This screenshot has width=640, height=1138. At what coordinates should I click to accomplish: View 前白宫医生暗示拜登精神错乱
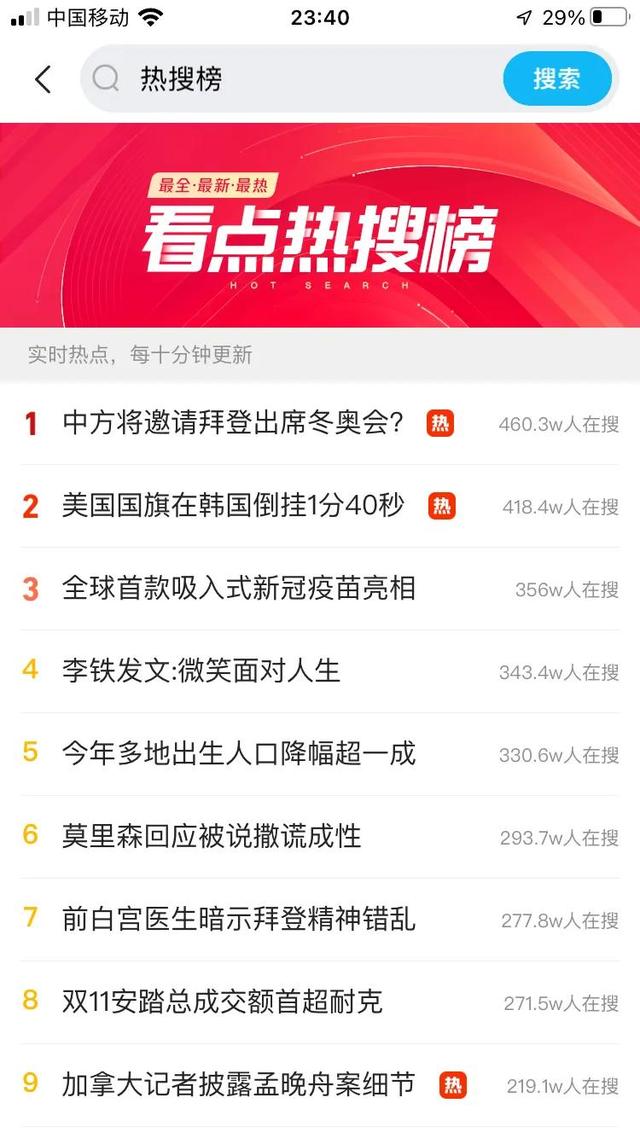coord(238,918)
